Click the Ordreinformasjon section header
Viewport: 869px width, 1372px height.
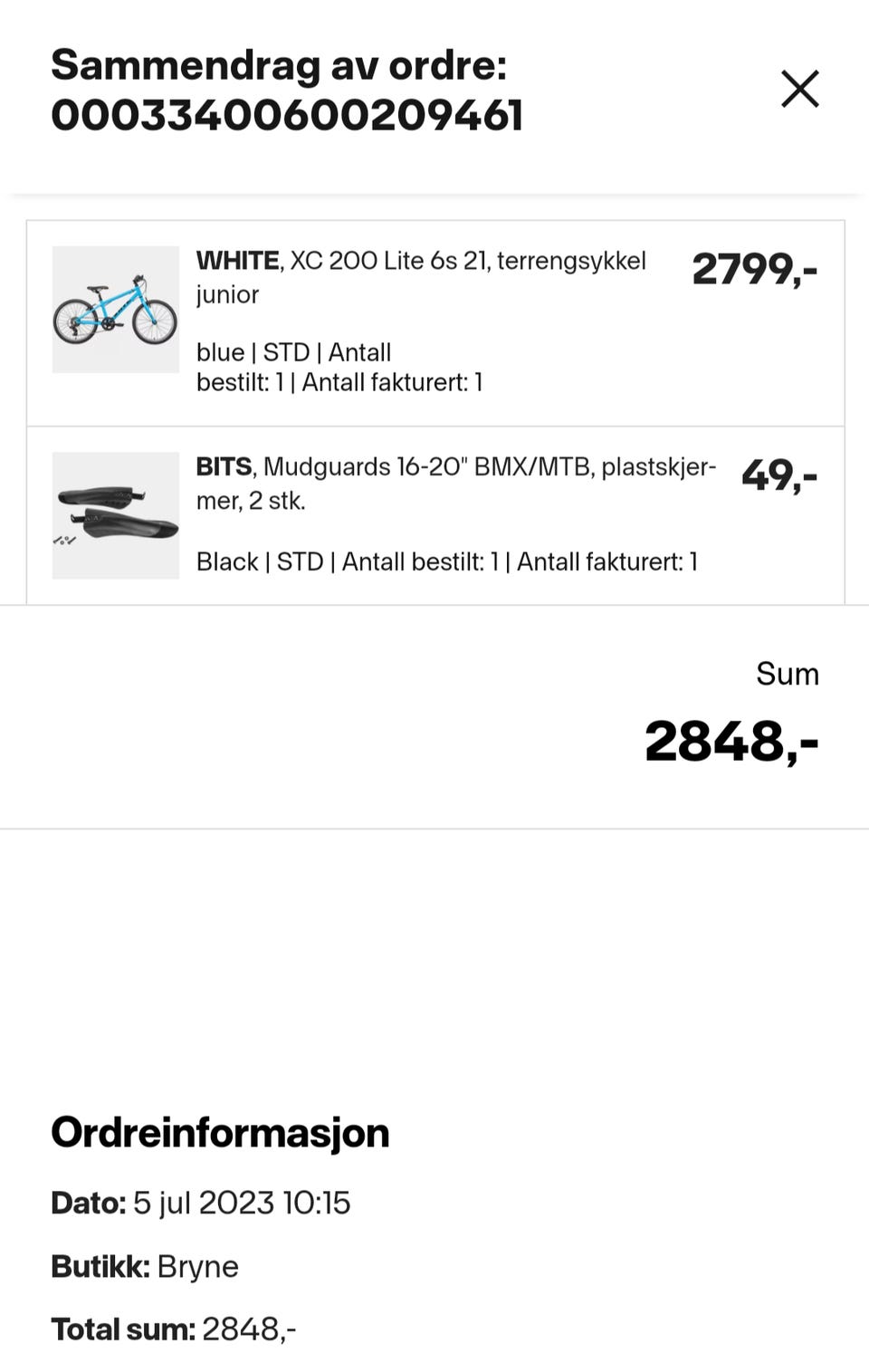(219, 1132)
